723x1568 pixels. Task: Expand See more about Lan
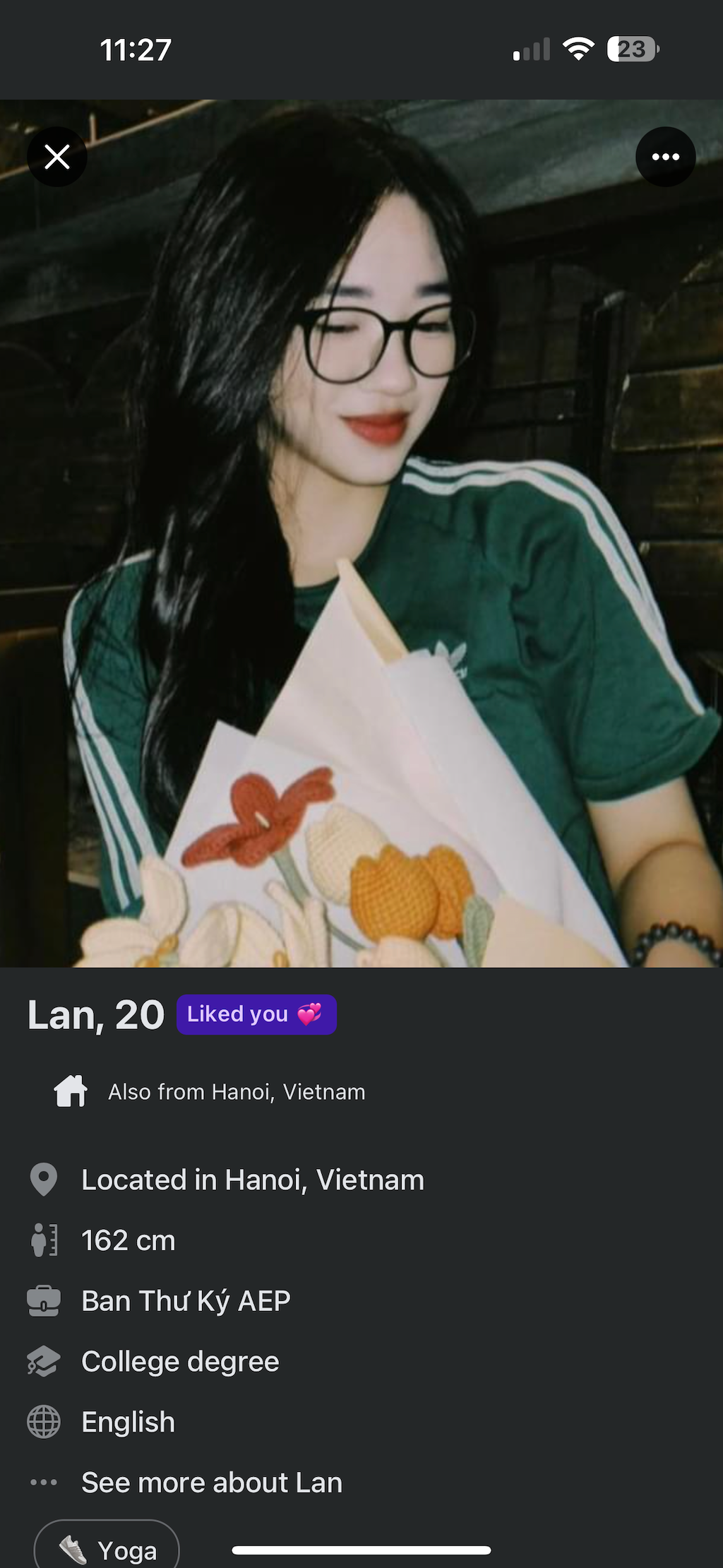click(211, 1482)
